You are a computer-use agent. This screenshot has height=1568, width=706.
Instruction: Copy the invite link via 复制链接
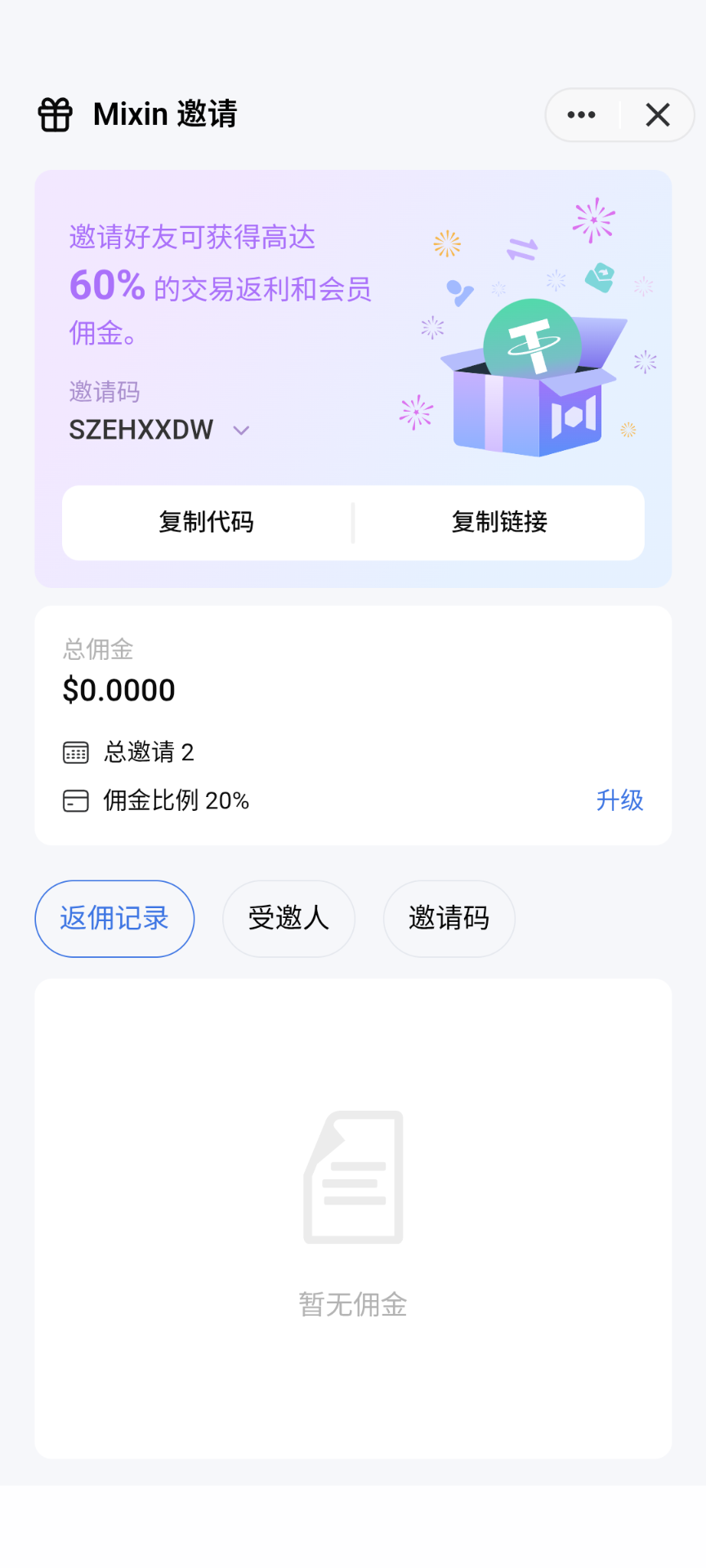click(x=499, y=523)
